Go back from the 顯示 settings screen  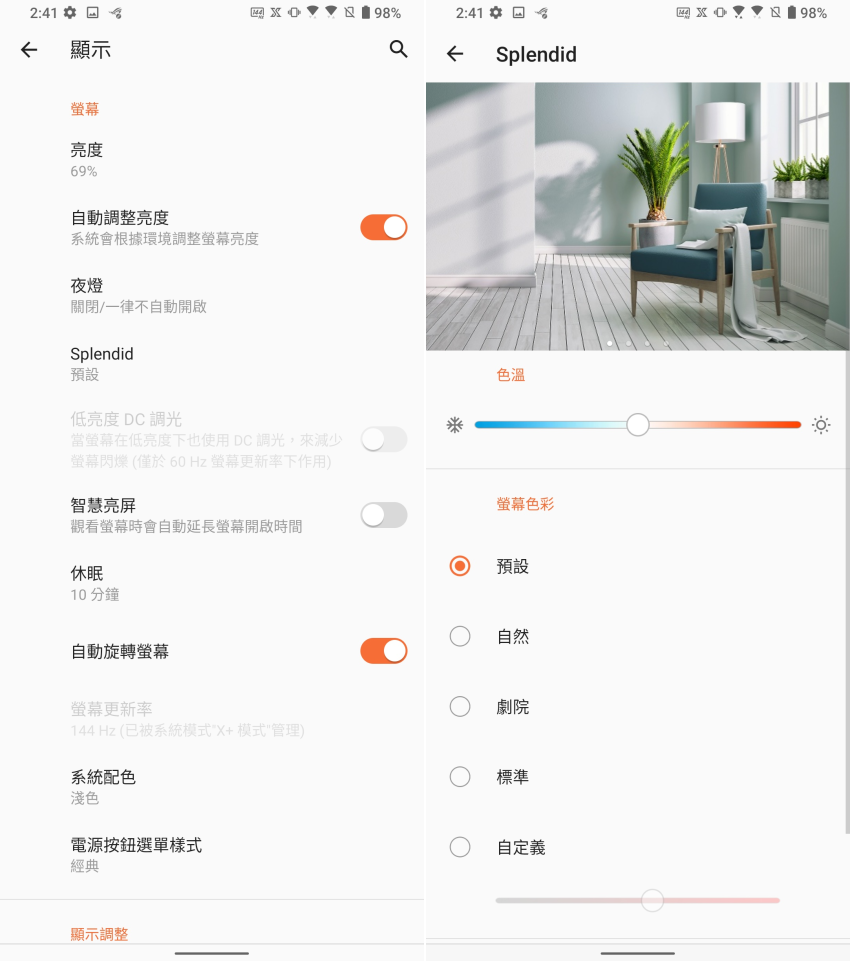(x=29, y=50)
